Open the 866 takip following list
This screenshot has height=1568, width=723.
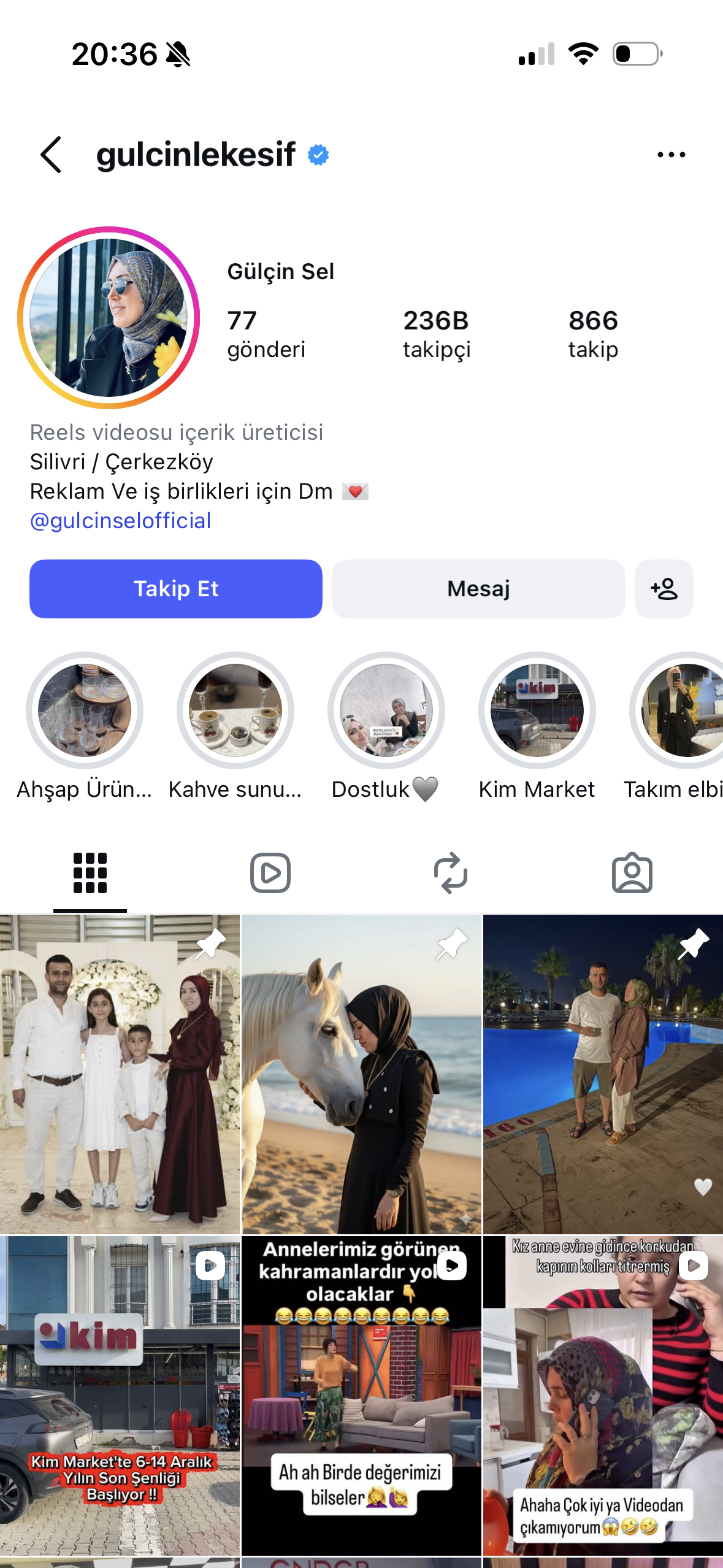point(593,334)
